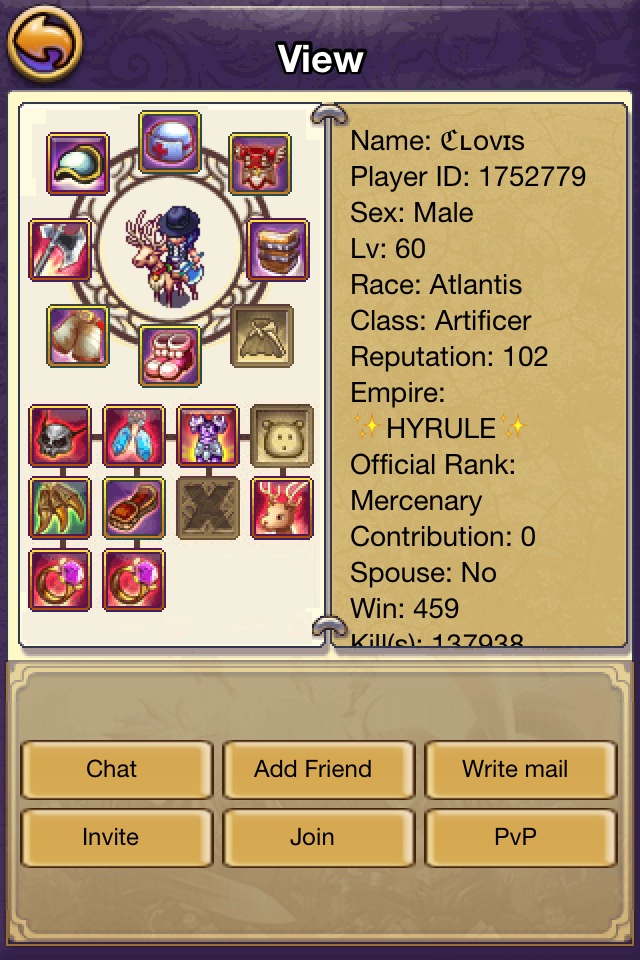
Task: View the green wings item slot
Action: (60, 508)
